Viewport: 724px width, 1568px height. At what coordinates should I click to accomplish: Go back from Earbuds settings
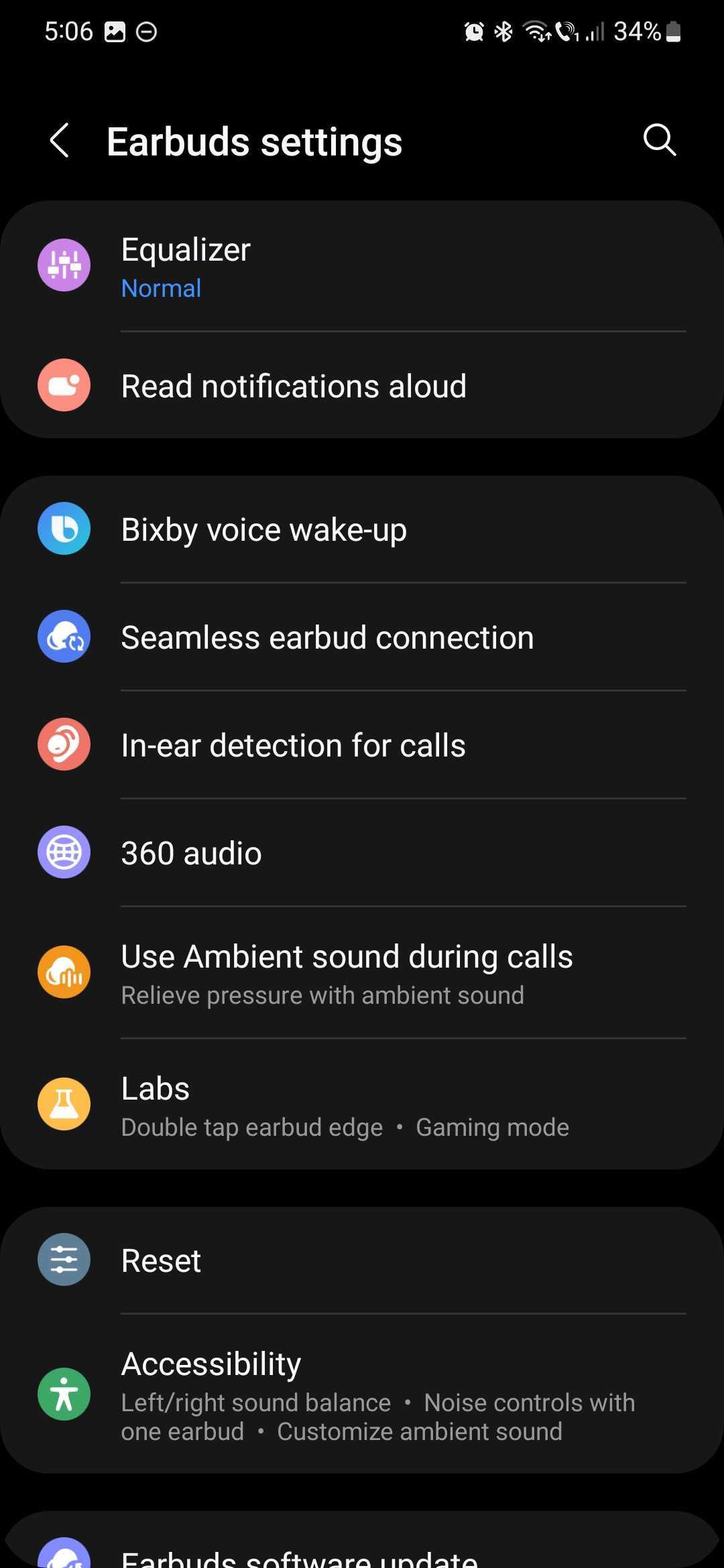tap(60, 141)
